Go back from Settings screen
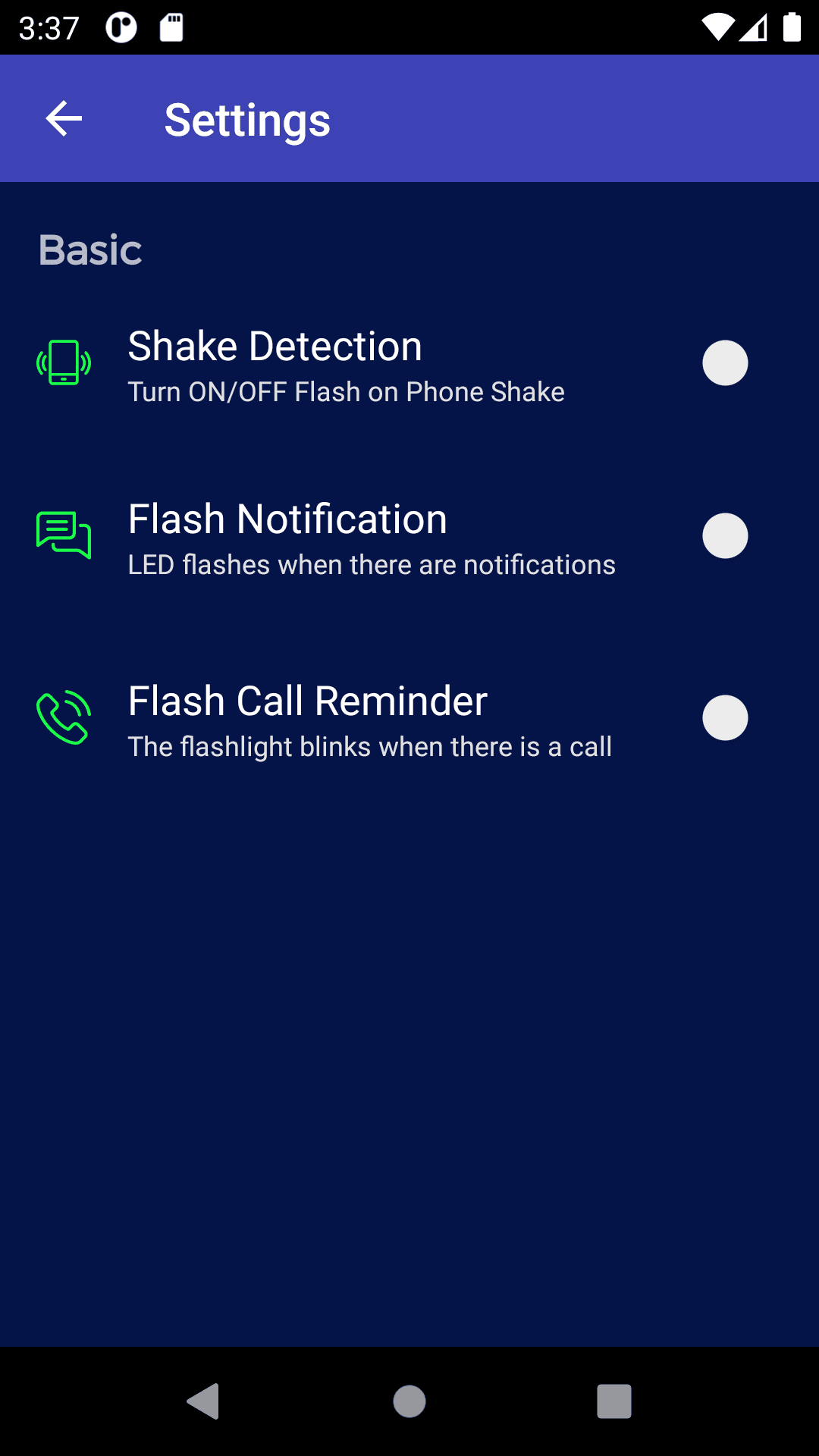This screenshot has width=819, height=1456. coord(64,119)
